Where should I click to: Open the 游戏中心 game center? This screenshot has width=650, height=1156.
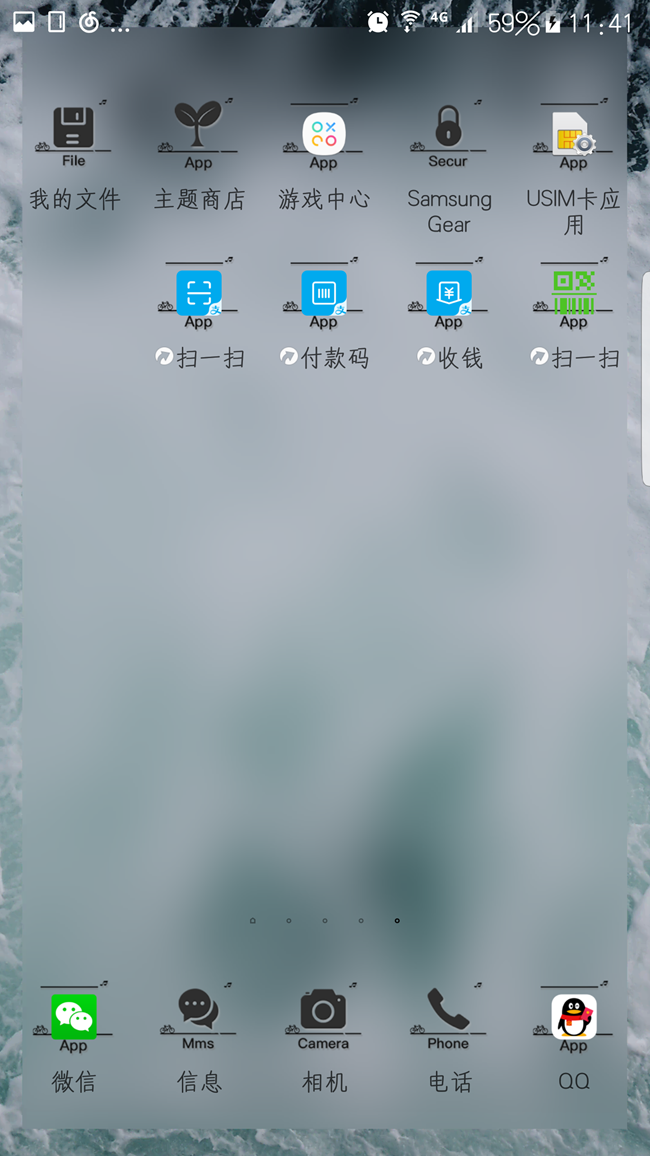[324, 133]
